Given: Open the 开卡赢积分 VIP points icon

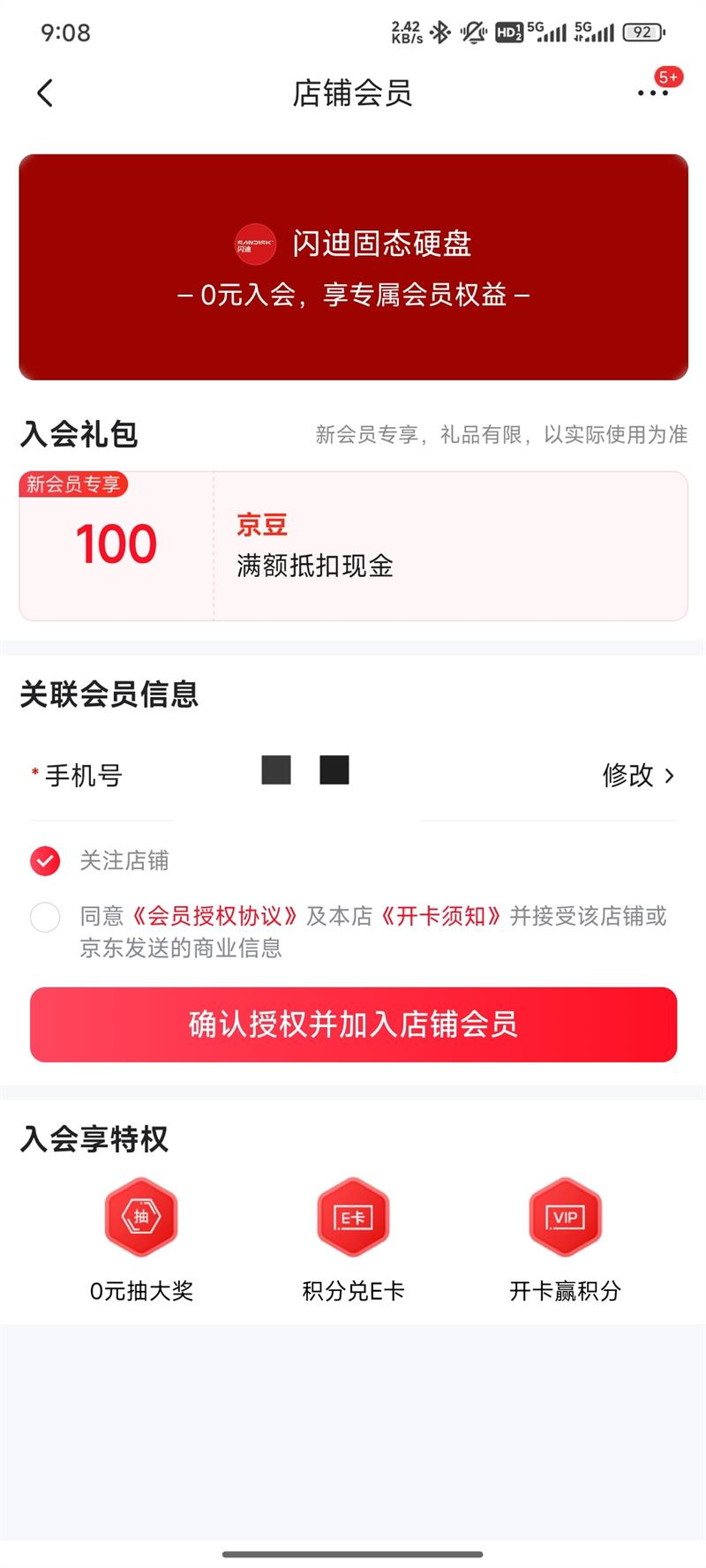Looking at the screenshot, I should click(565, 1218).
